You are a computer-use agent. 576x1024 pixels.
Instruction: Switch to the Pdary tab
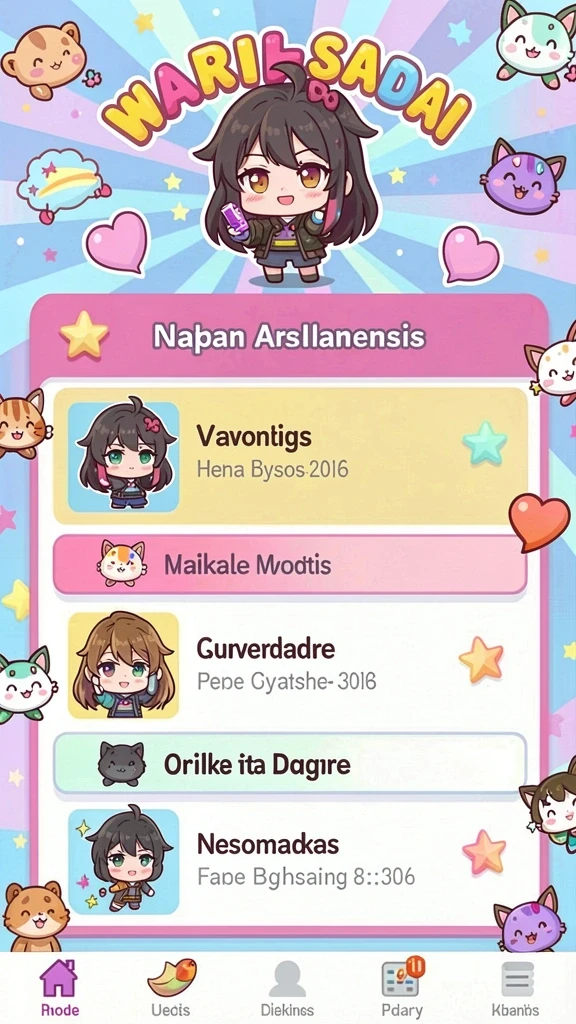(x=402, y=988)
